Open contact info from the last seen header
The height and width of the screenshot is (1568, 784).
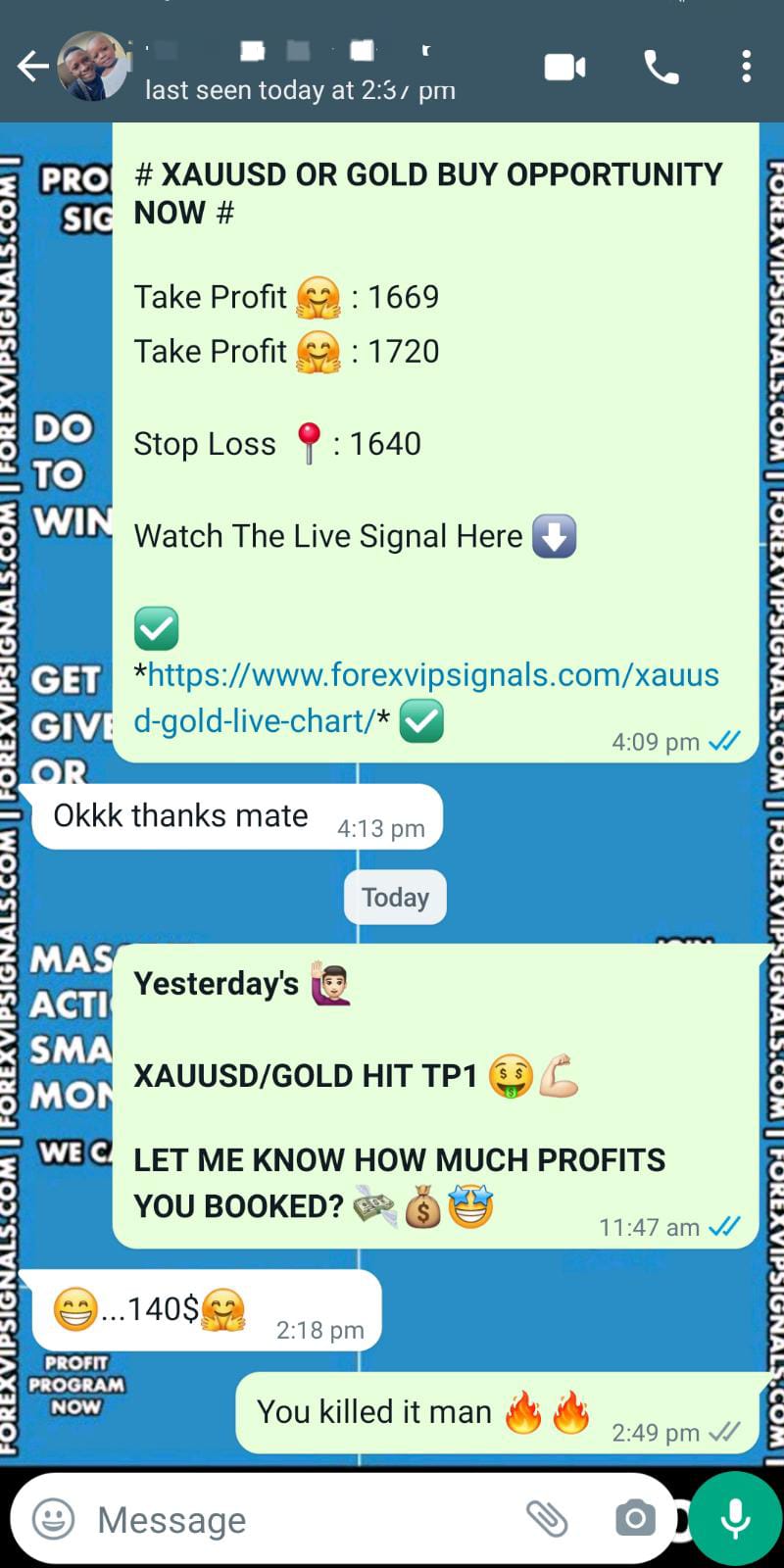(299, 90)
